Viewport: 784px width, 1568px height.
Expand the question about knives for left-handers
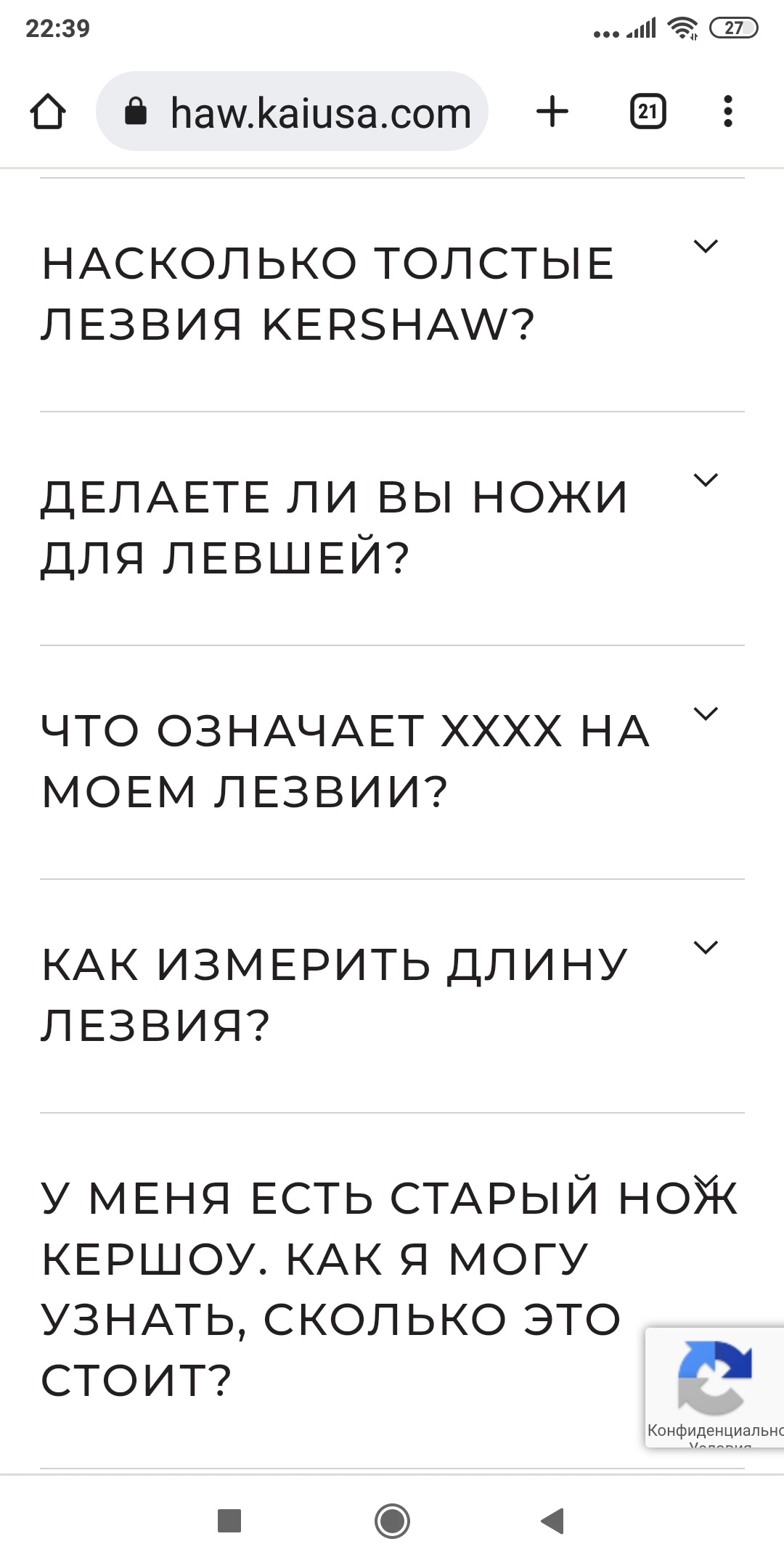(x=705, y=480)
